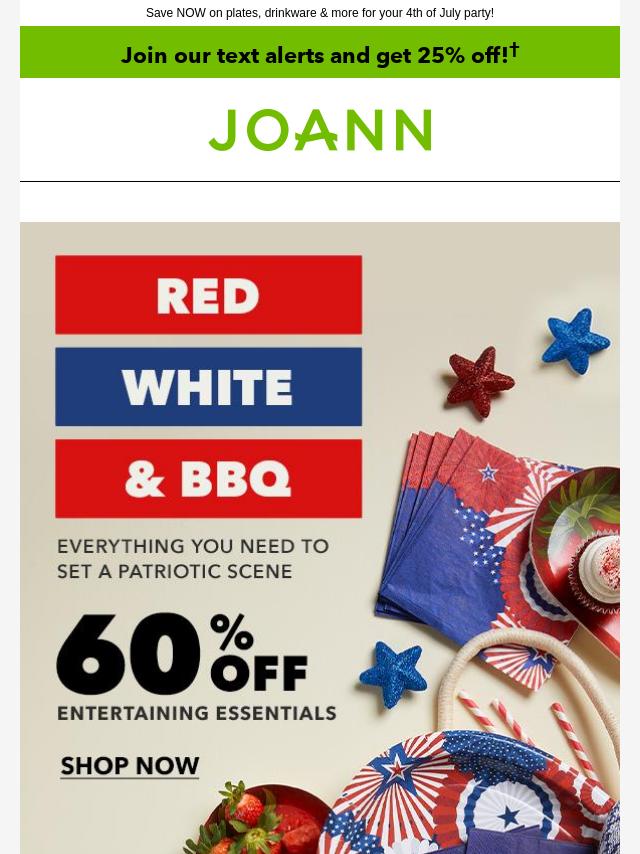Open the text alerts 25% off banner
Image resolution: width=640 pixels, height=854 pixels.
[319, 54]
